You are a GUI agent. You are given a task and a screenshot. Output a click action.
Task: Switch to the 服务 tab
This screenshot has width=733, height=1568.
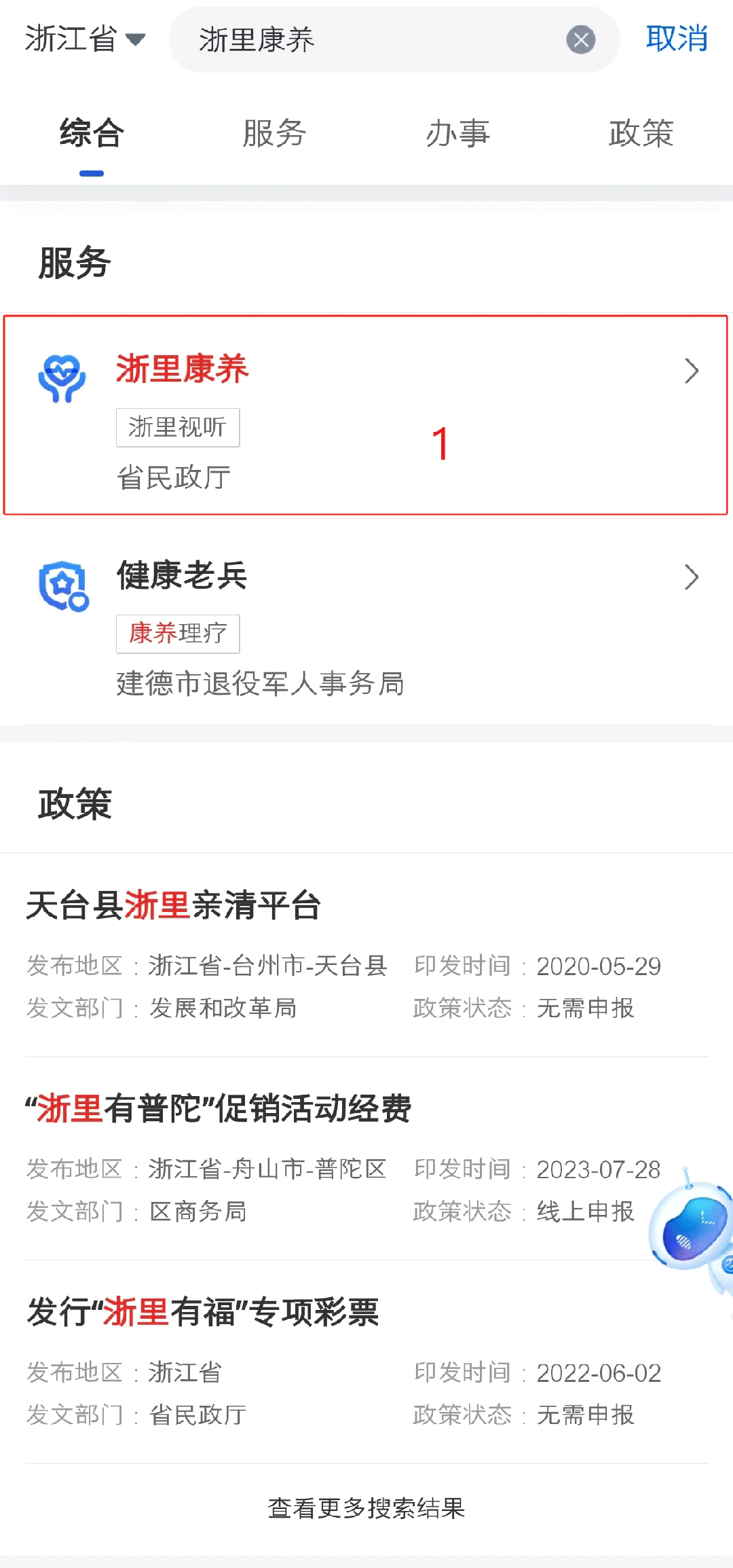pyautogui.click(x=275, y=133)
